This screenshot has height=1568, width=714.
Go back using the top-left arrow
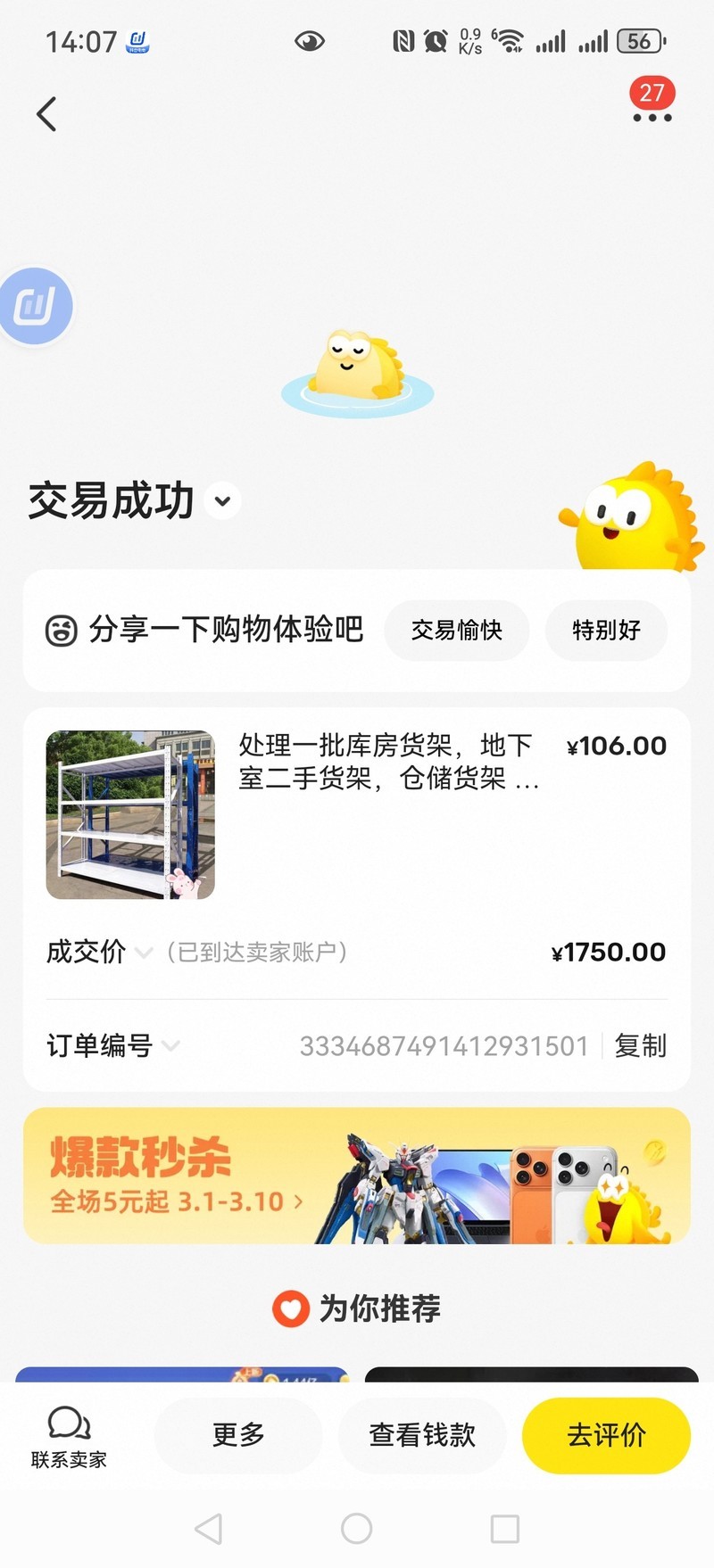click(46, 114)
